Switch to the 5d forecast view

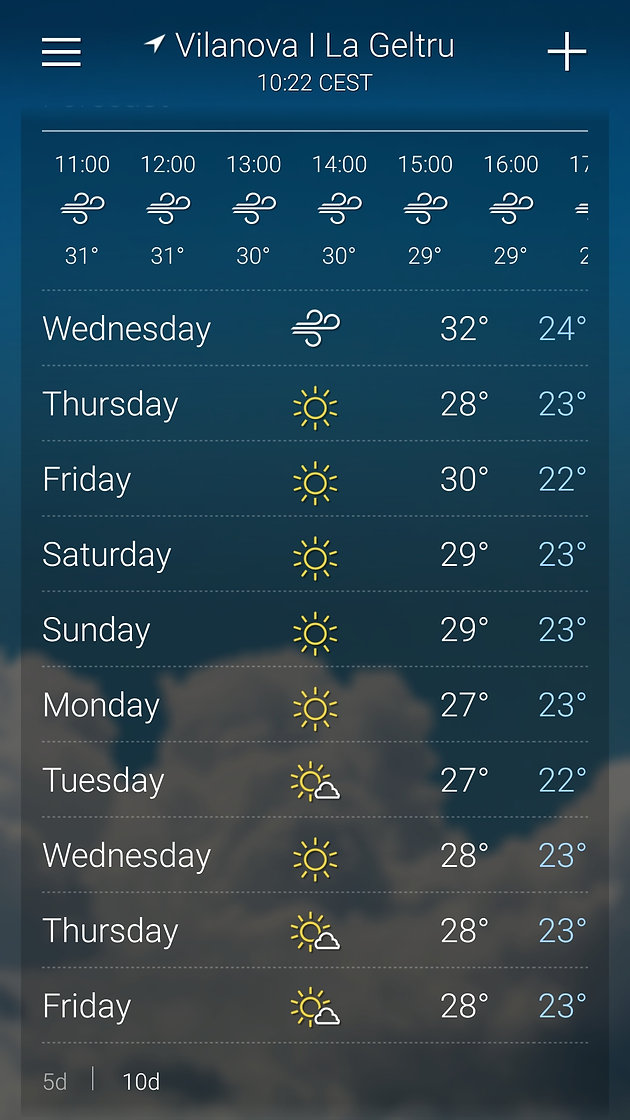pyautogui.click(x=55, y=1081)
